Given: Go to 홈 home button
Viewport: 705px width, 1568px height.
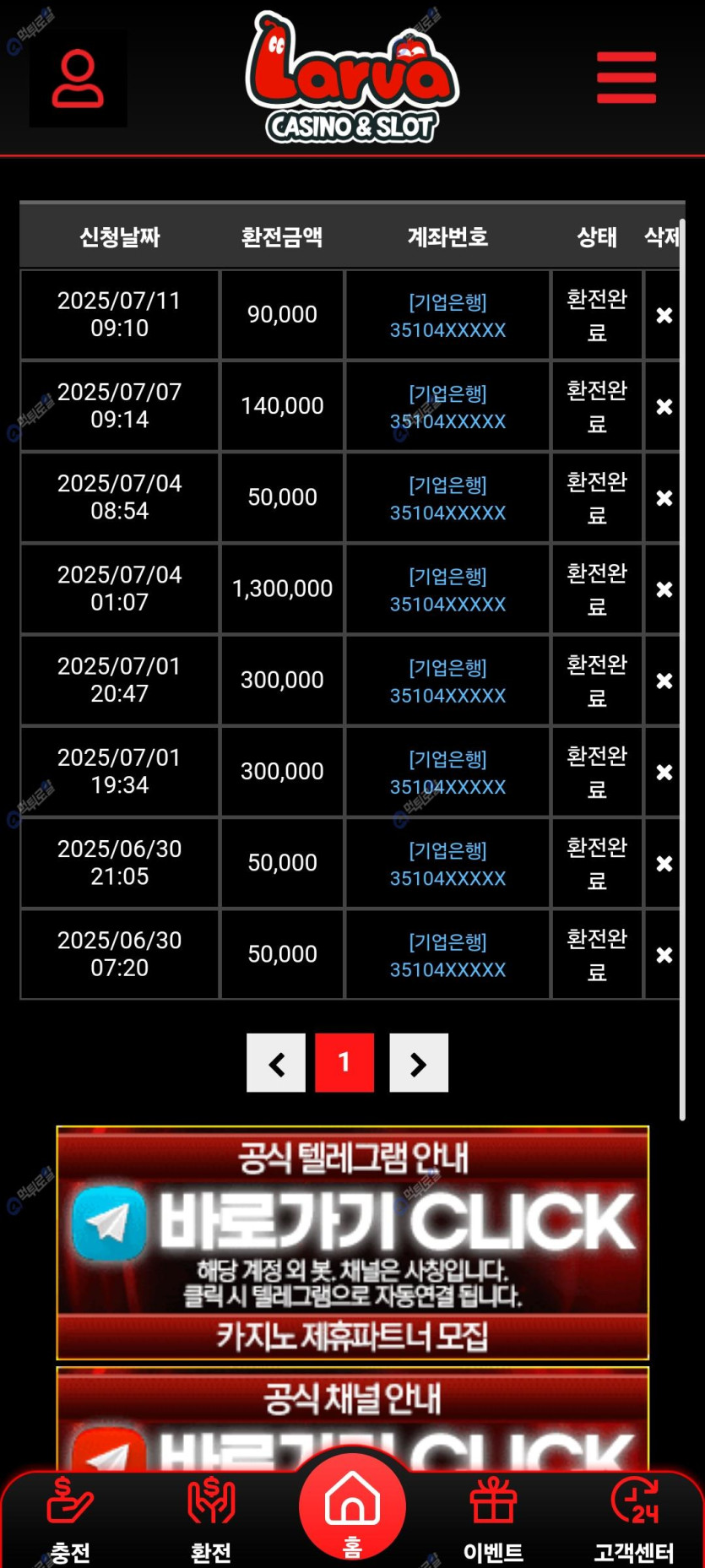Looking at the screenshot, I should (x=352, y=1507).
